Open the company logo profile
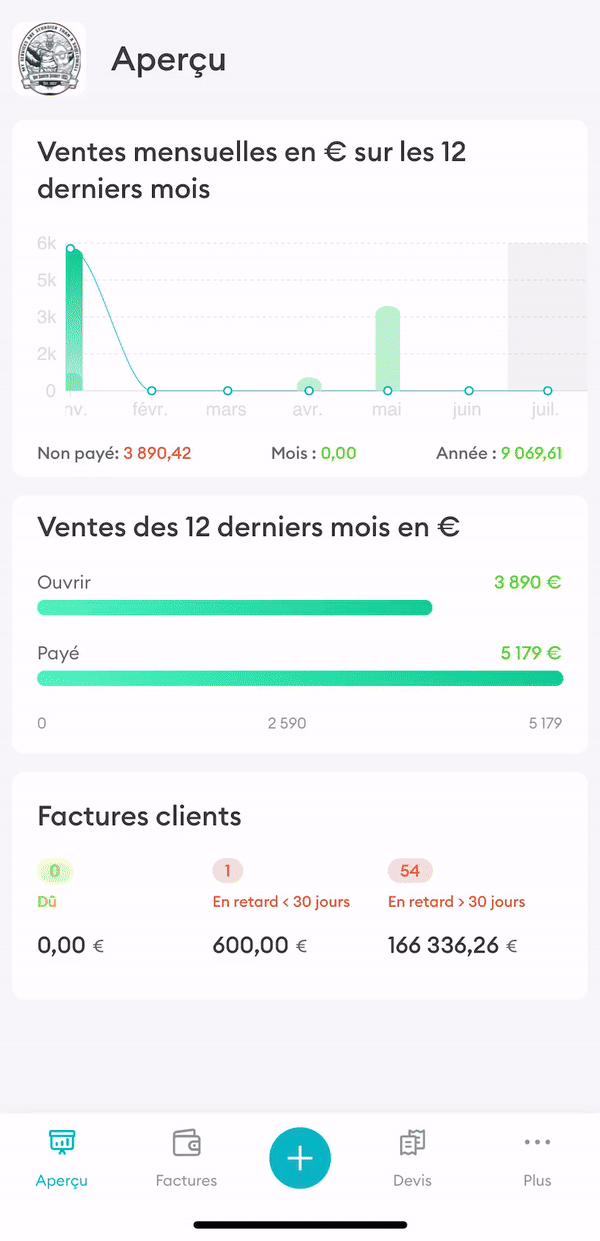The height and width of the screenshot is (1241, 600). [49, 59]
